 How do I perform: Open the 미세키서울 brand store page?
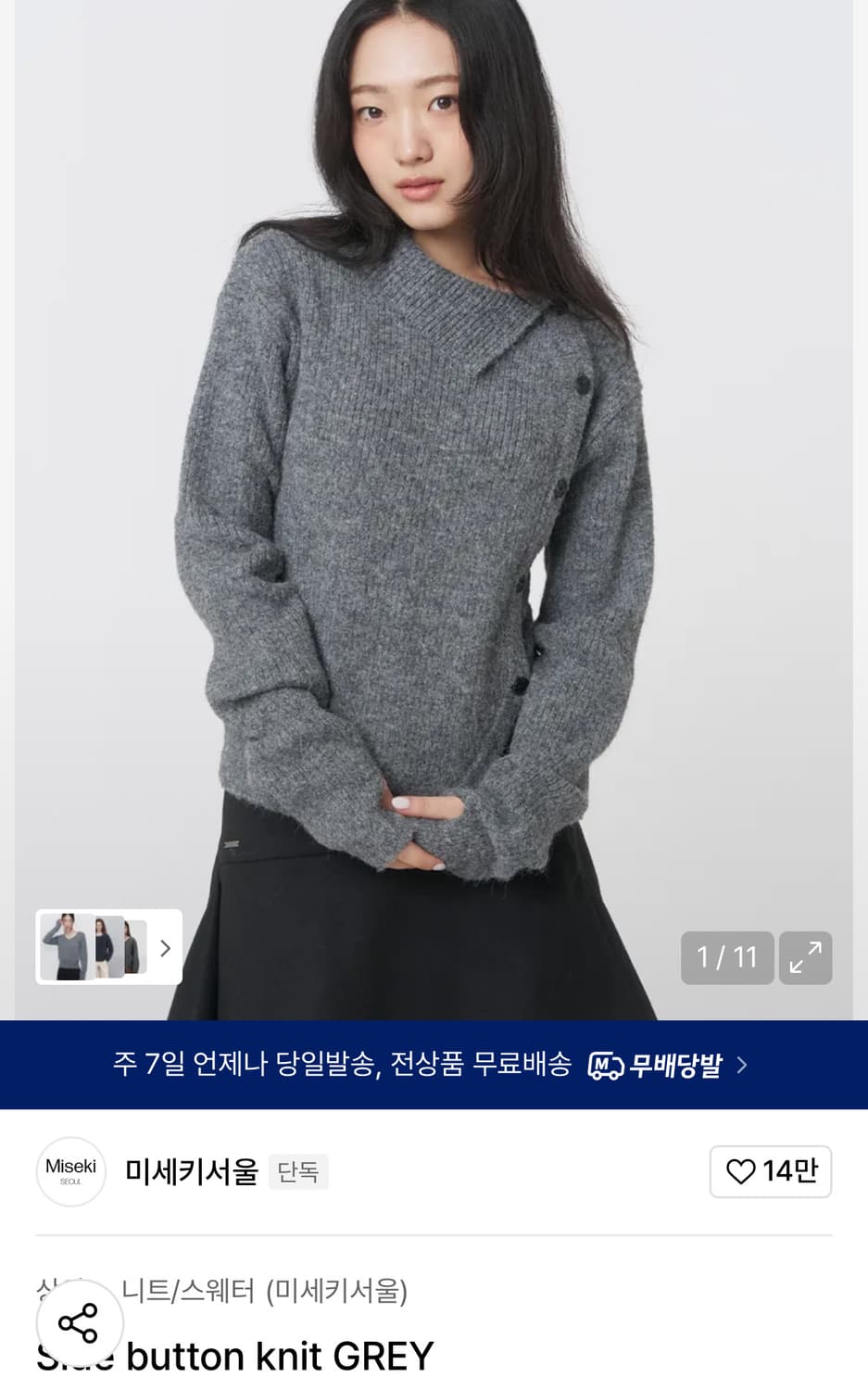pos(189,1171)
